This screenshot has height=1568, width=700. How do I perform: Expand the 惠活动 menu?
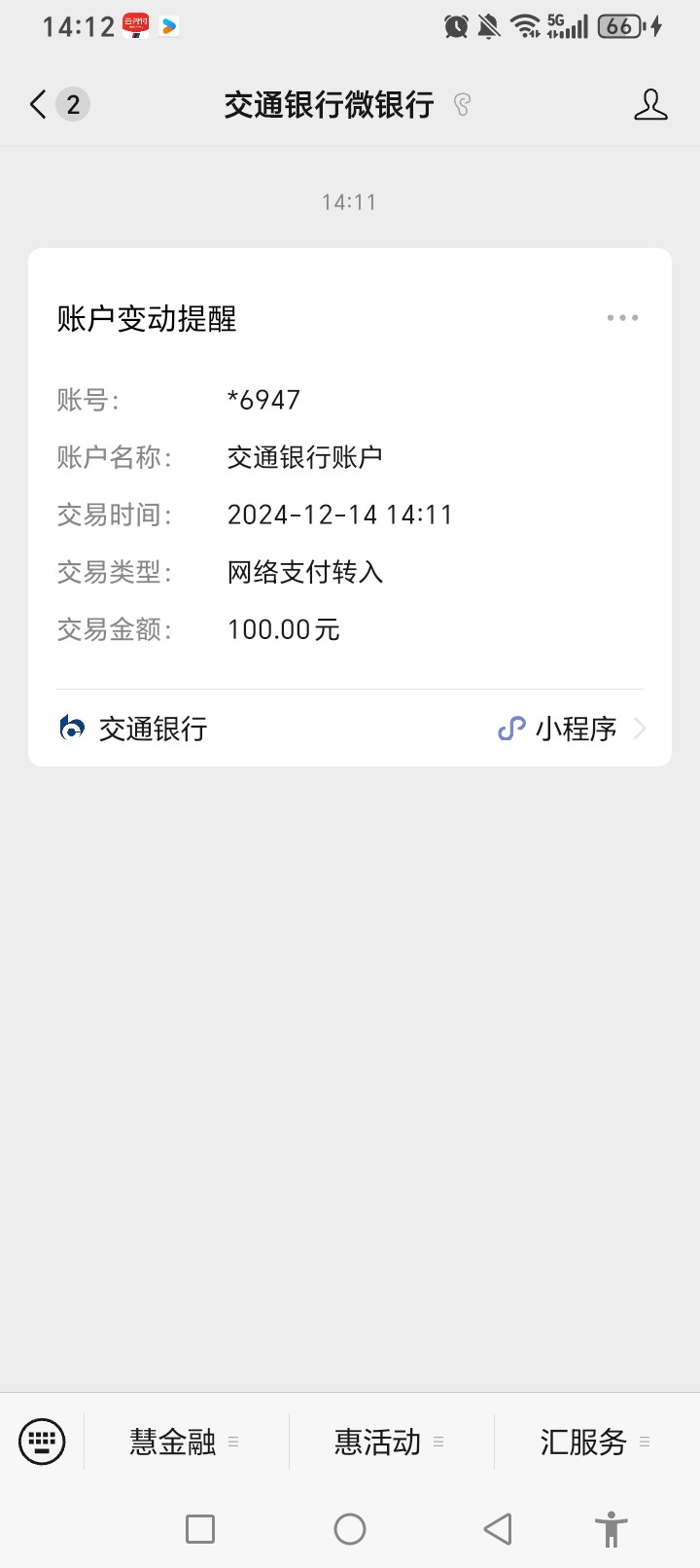[391, 1442]
